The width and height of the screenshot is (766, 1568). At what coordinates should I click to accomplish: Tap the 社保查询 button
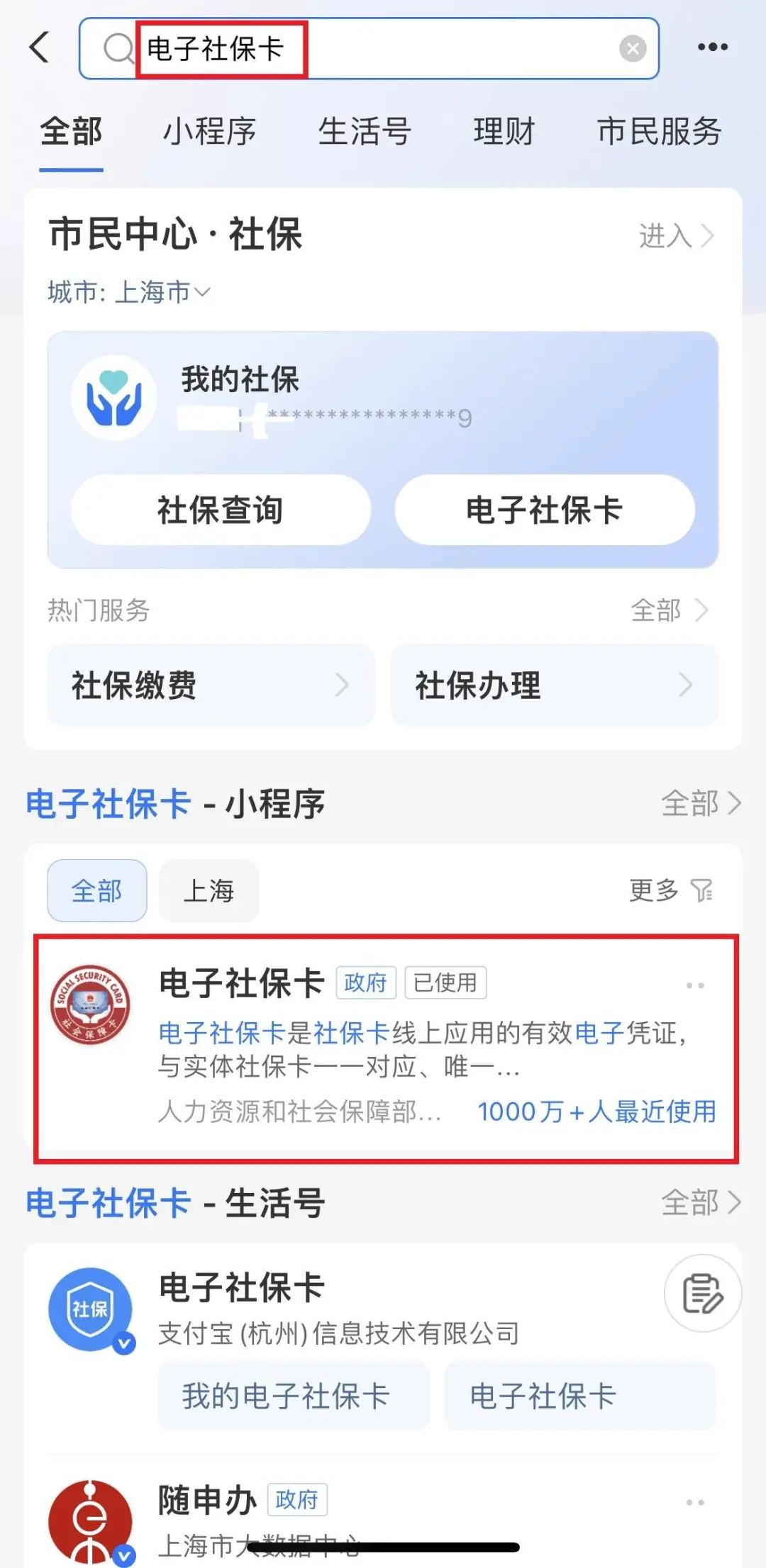[221, 510]
